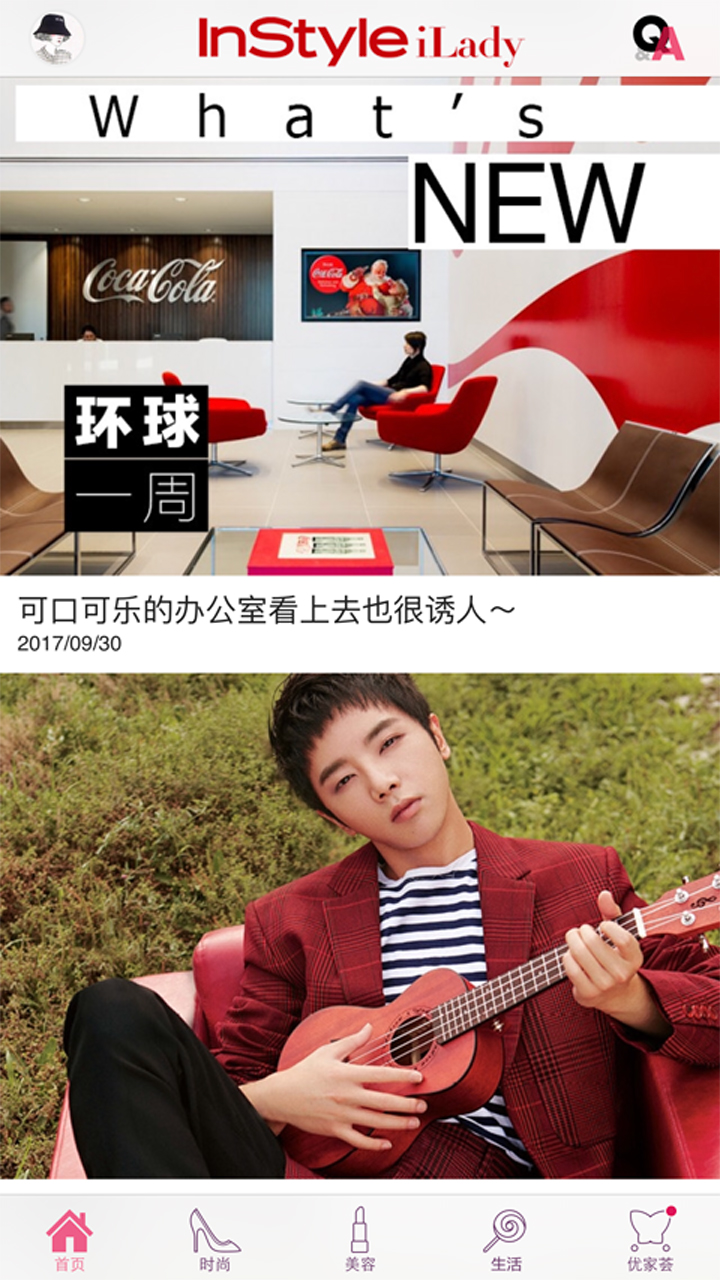
Task: Open the Coca-Cola office article
Action: 360,380
